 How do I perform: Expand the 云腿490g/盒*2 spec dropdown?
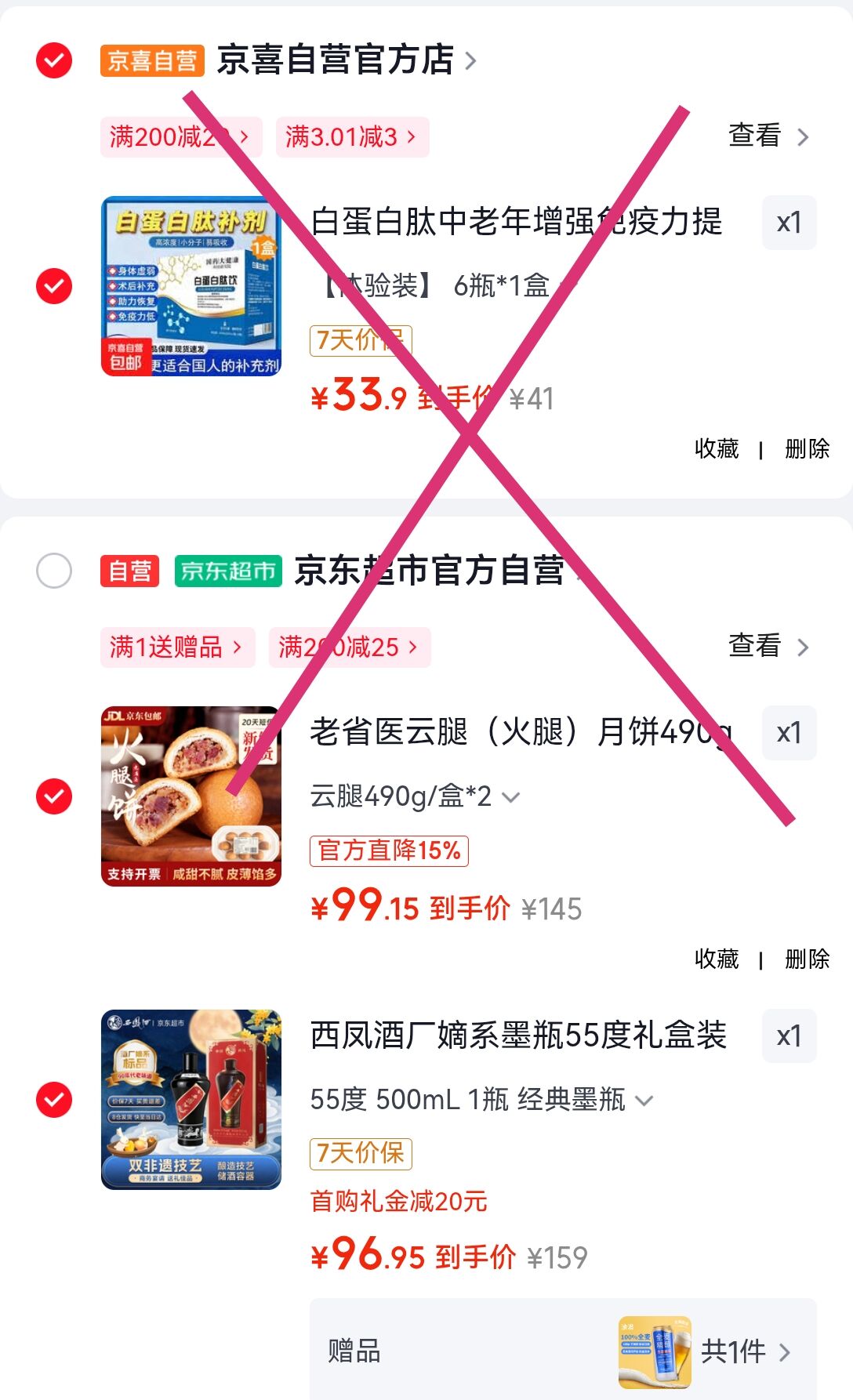415,796
